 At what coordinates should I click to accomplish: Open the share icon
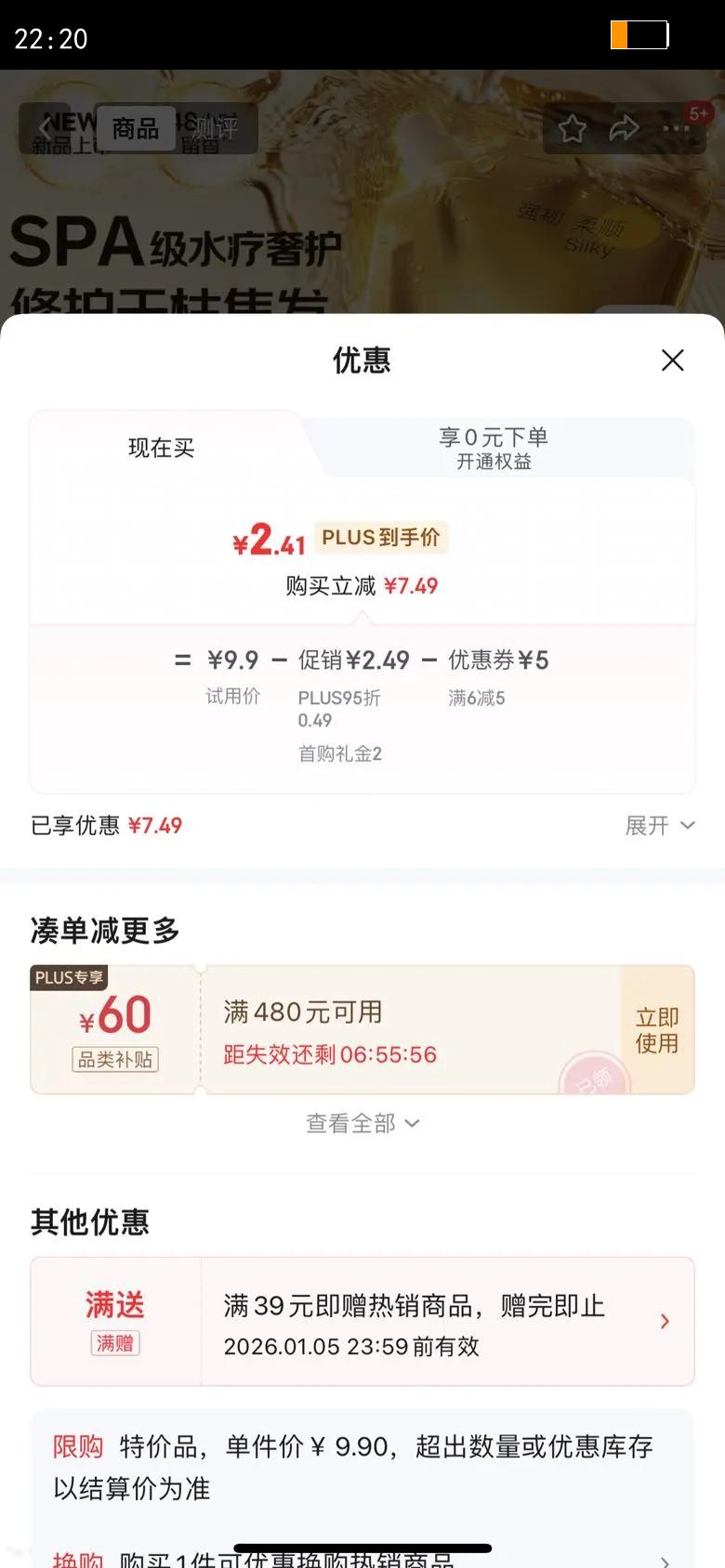[625, 129]
